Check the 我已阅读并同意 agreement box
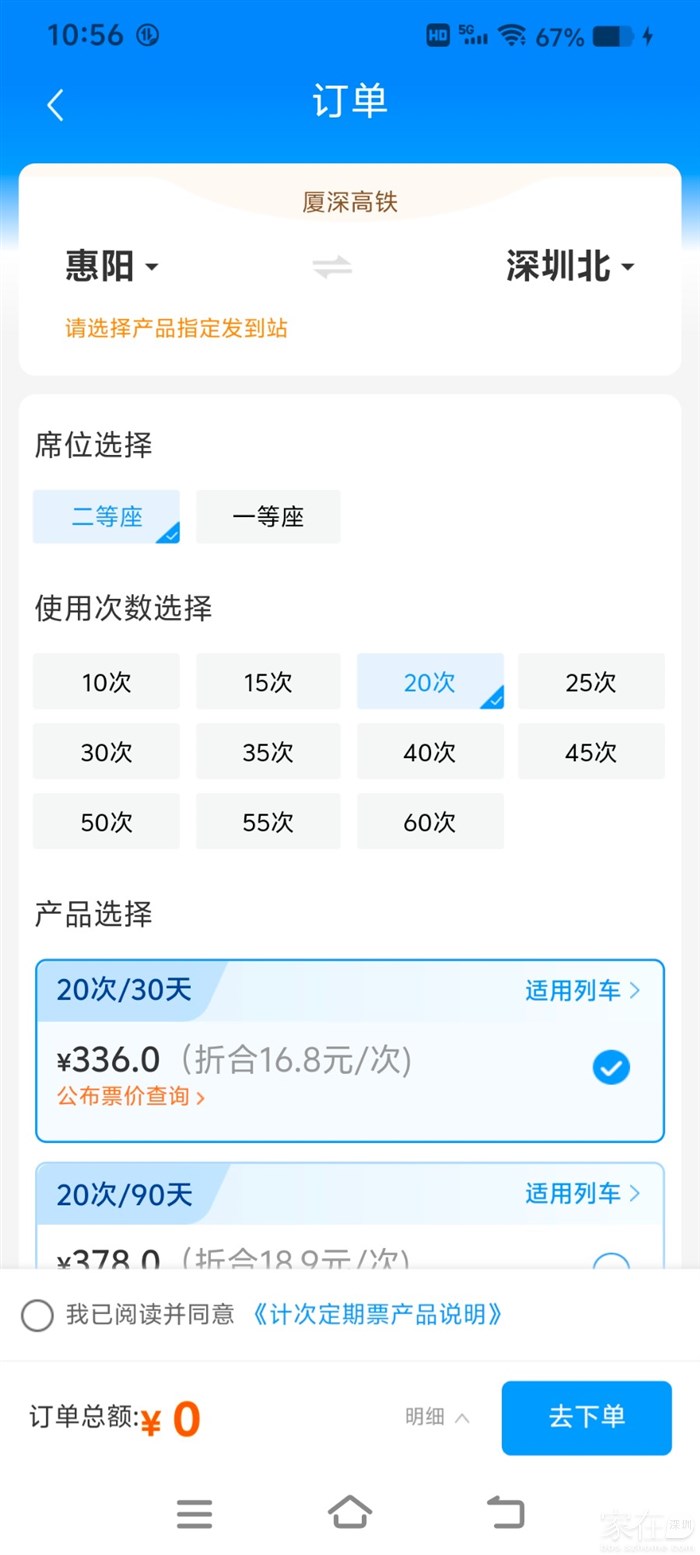The height and width of the screenshot is (1555, 700). pyautogui.click(x=37, y=1315)
